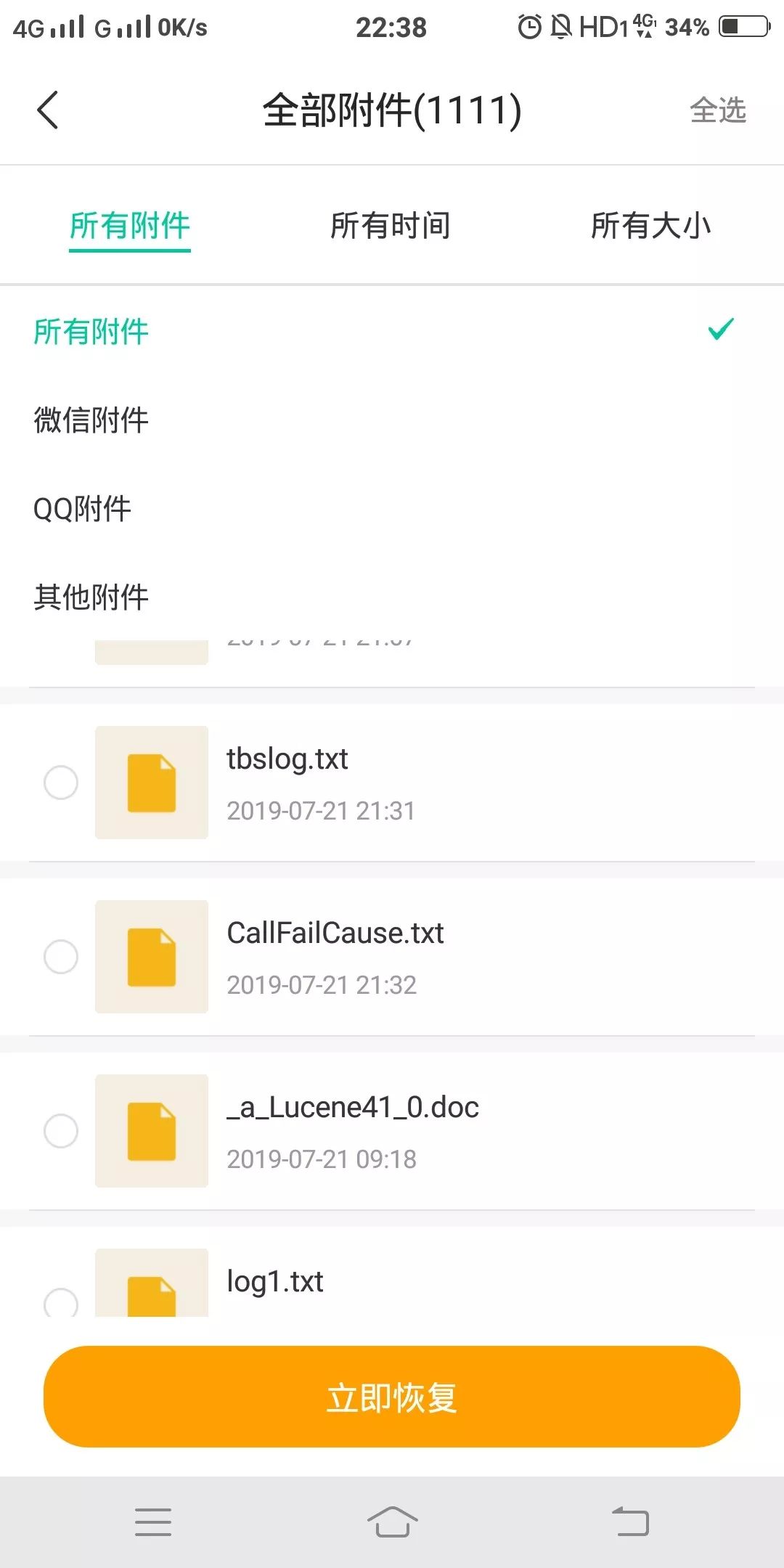Open the CallFailCause.txt file row
The width and height of the screenshot is (784, 1568).
coord(436,957)
